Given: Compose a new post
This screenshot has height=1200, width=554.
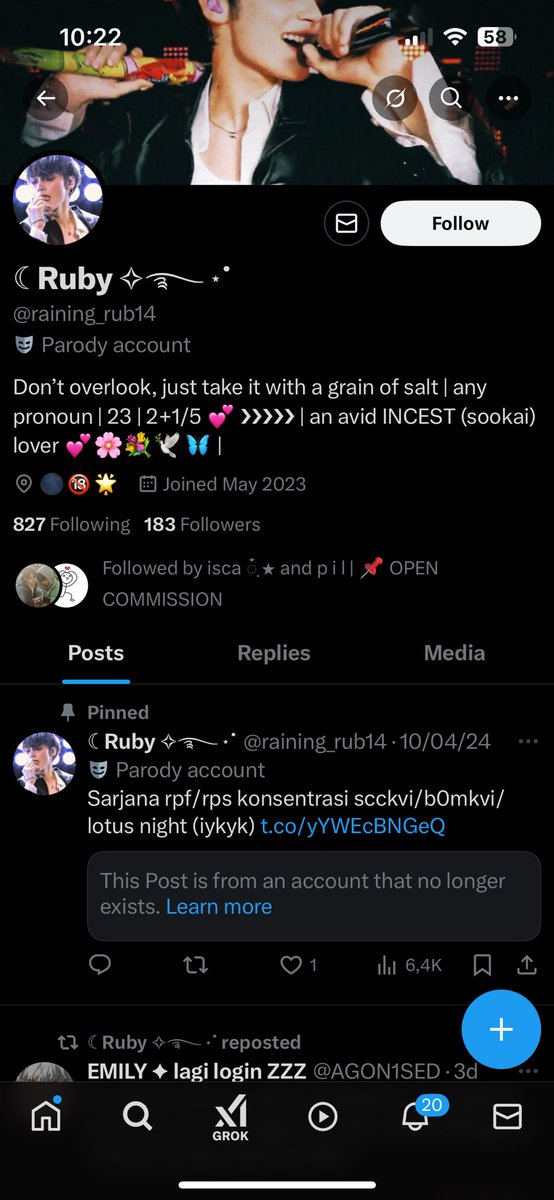Looking at the screenshot, I should tap(501, 1030).
